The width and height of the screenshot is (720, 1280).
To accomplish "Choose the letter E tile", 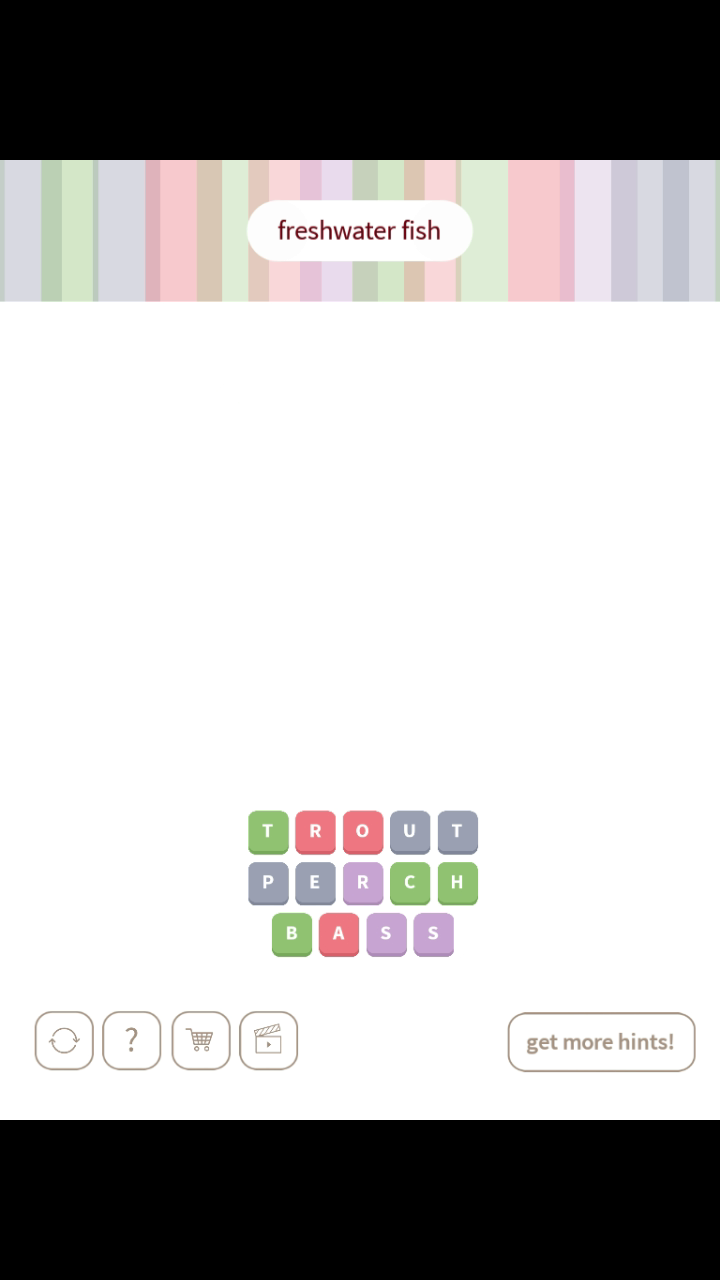I will coord(315,883).
